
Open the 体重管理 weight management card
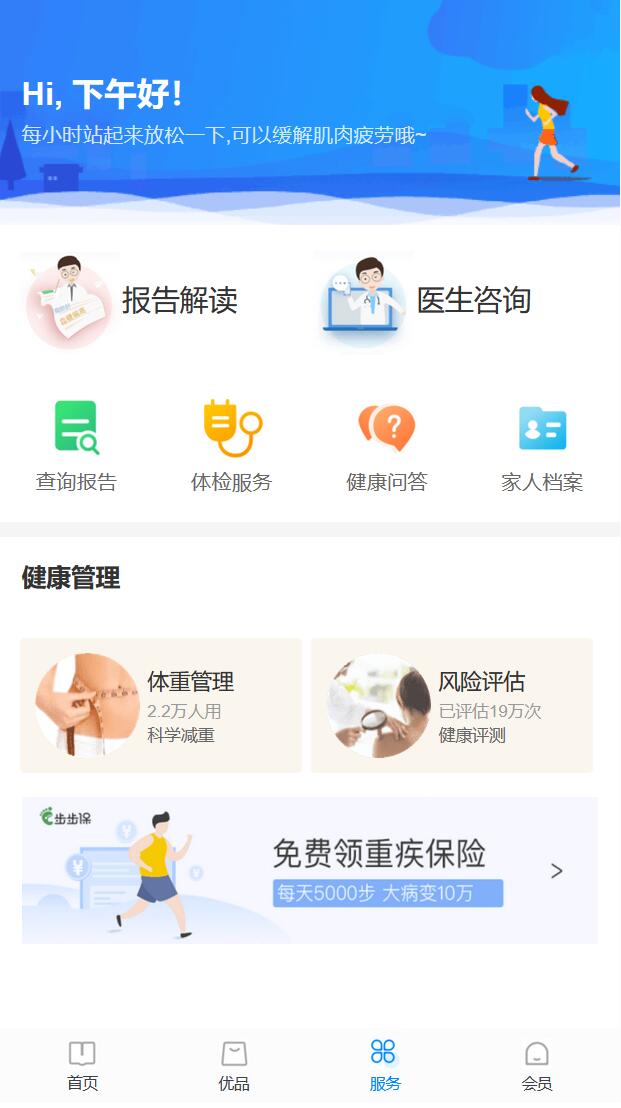click(x=161, y=706)
